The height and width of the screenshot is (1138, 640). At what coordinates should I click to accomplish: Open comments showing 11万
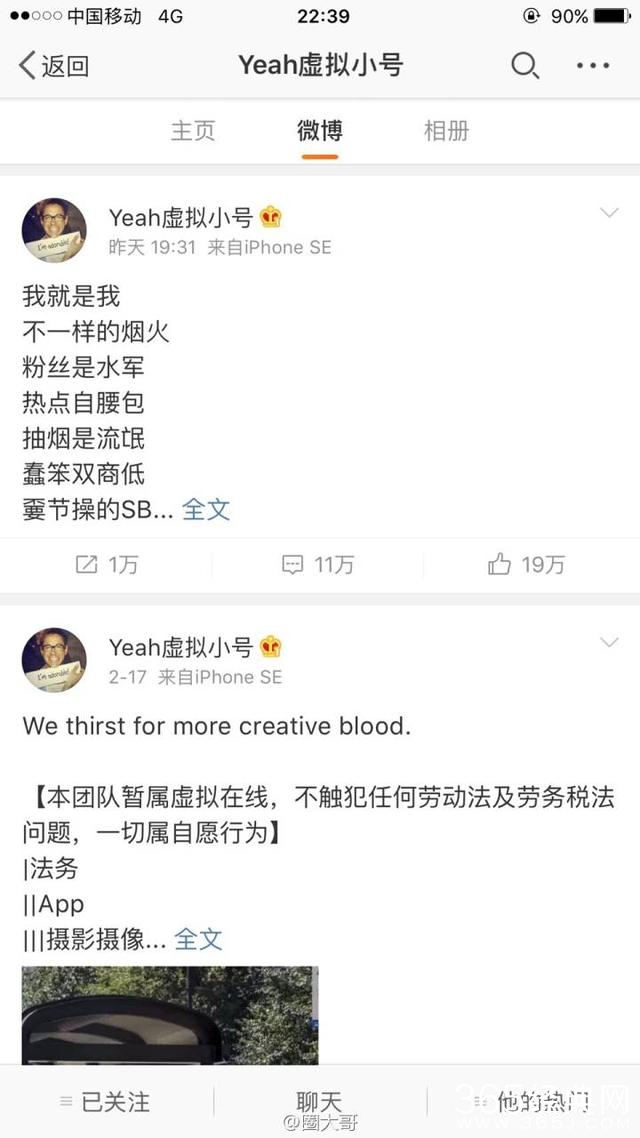[x=319, y=565]
